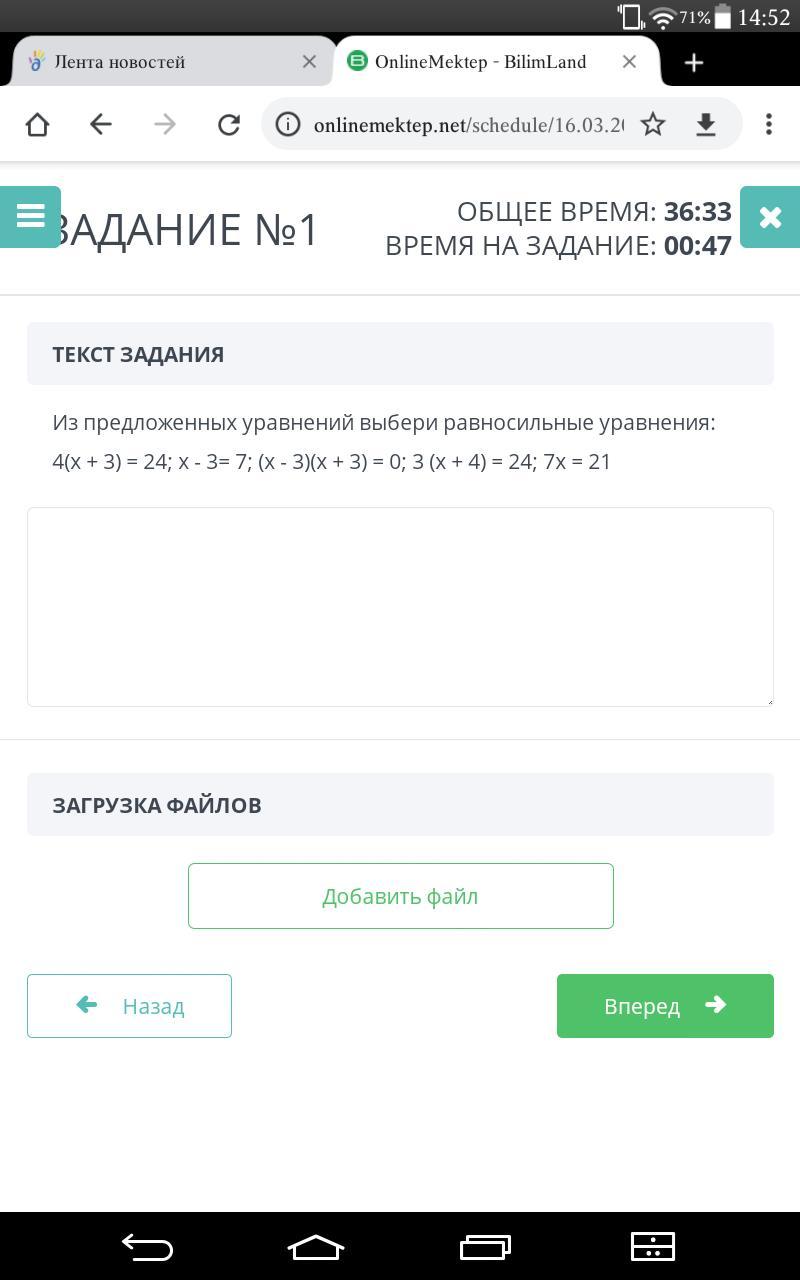Reload the current page
Image resolution: width=800 pixels, height=1280 pixels.
[229, 124]
